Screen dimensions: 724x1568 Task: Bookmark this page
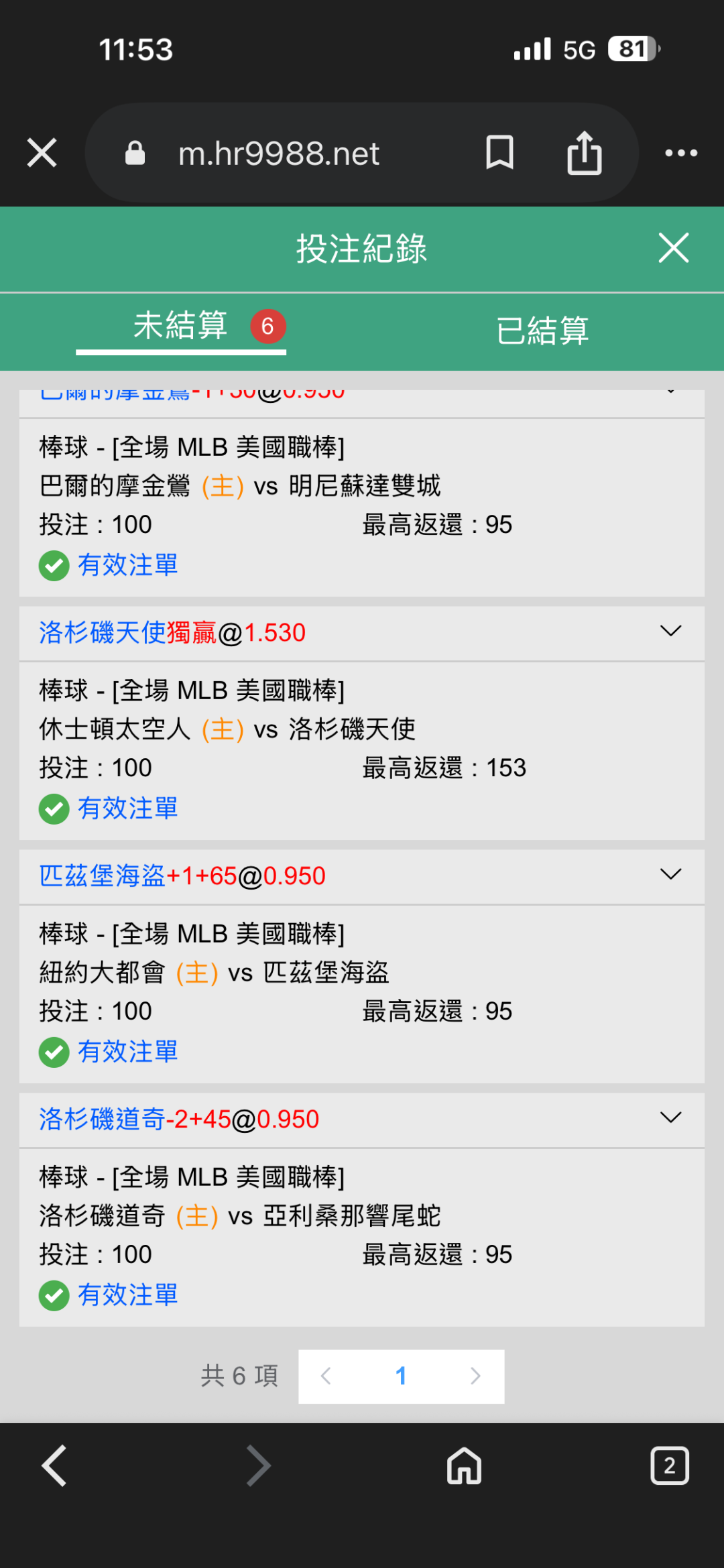(x=499, y=153)
